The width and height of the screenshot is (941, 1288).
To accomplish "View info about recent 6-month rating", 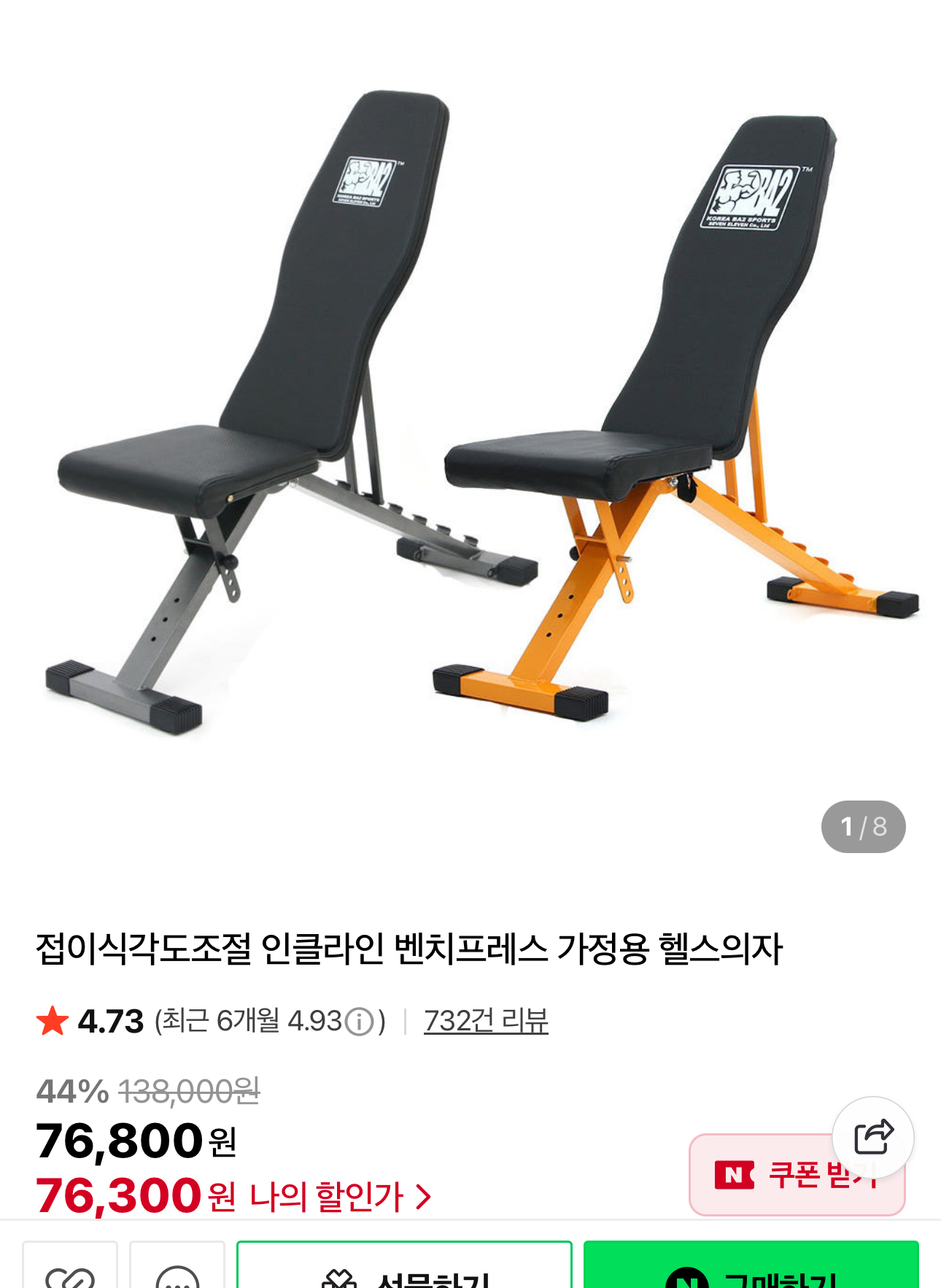I will (359, 1022).
